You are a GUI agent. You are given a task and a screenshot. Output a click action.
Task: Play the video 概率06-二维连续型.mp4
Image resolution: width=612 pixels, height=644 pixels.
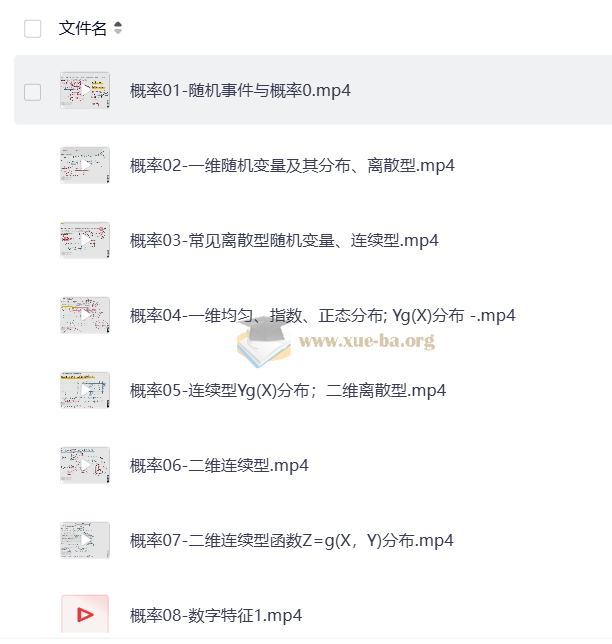pyautogui.click(x=219, y=466)
